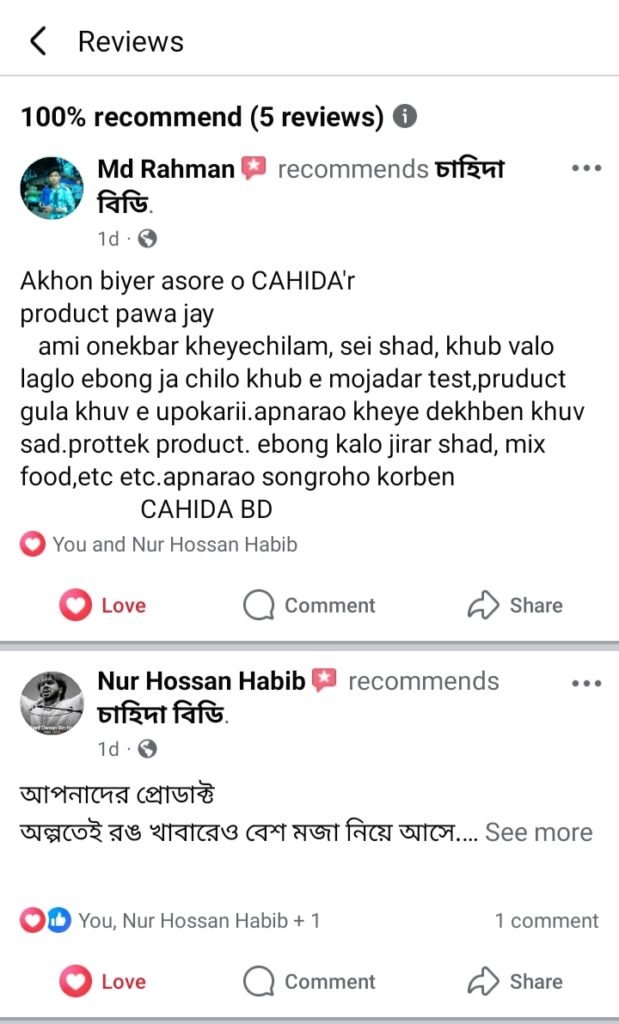Viewport: 619px width, 1024px height.
Task: Tap Love button under Md Rahman's review
Action: click(103, 605)
